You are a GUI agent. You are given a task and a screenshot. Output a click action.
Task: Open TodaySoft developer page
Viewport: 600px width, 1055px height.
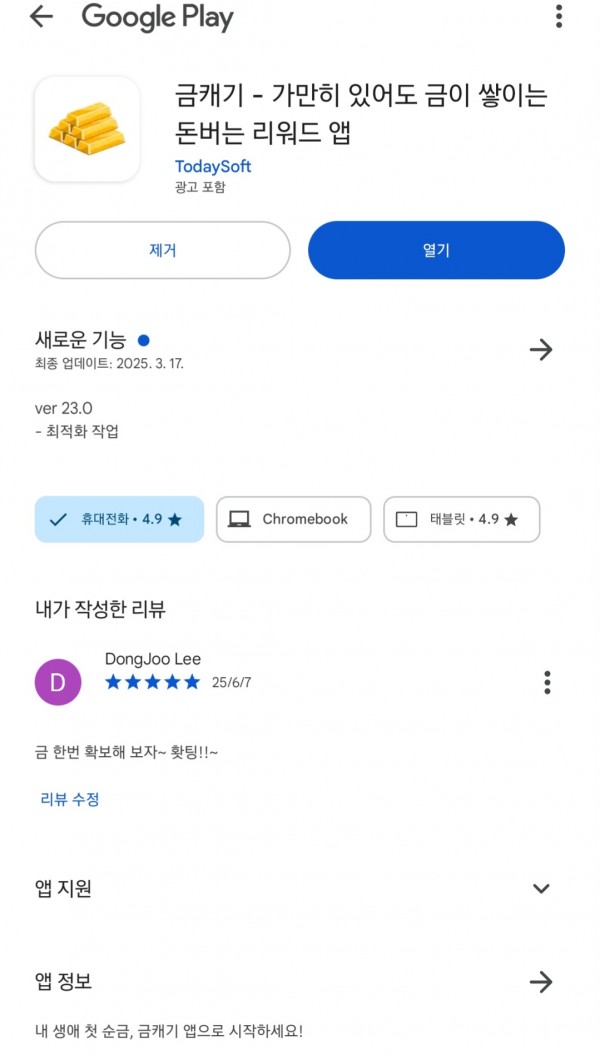click(213, 166)
